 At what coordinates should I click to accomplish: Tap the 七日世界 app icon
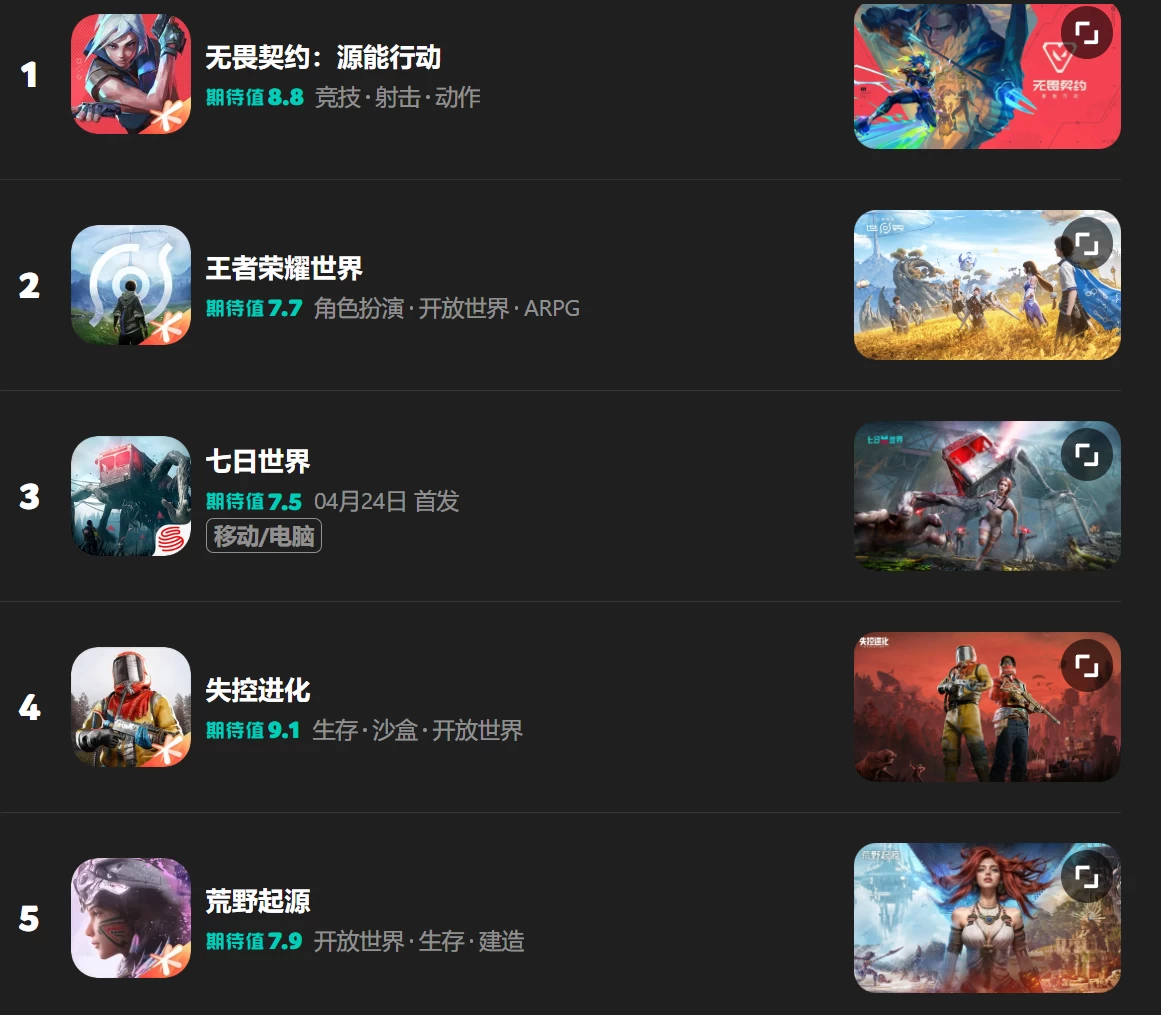tap(131, 496)
